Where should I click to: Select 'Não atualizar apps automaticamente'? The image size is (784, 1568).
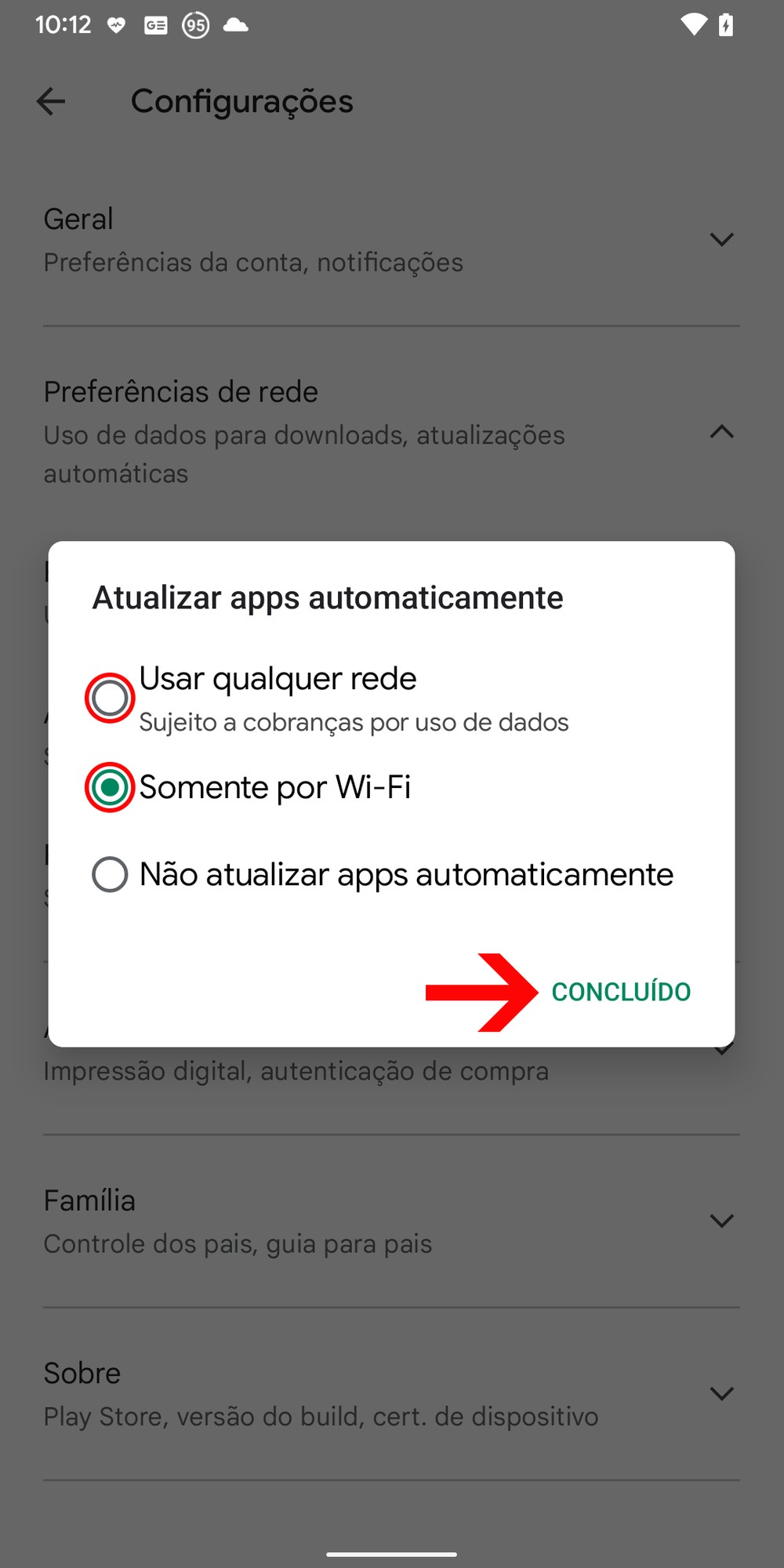(110, 874)
